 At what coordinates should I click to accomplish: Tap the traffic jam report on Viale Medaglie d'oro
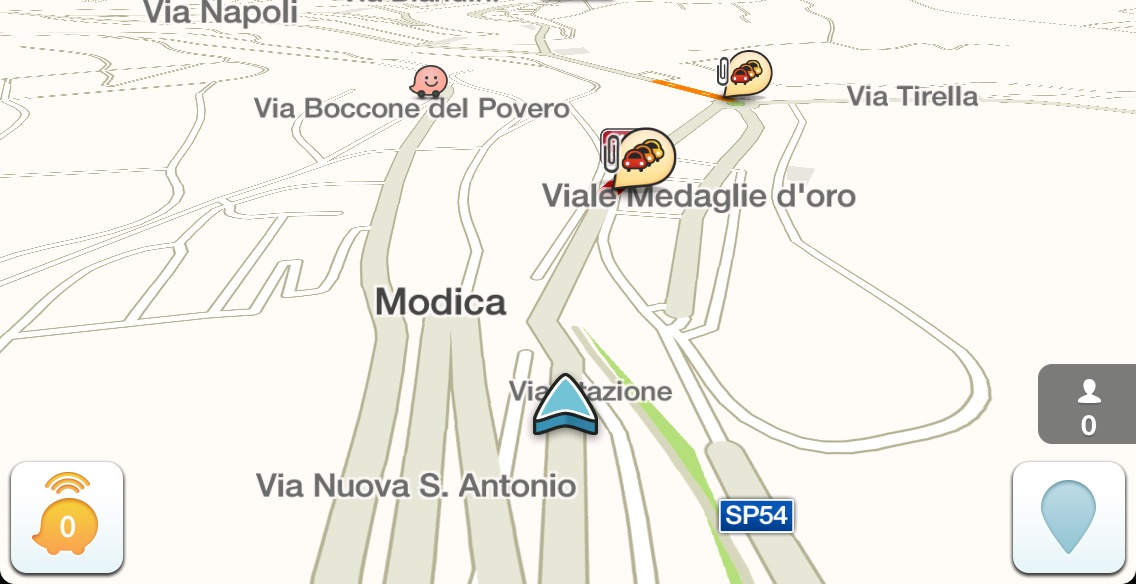644,156
